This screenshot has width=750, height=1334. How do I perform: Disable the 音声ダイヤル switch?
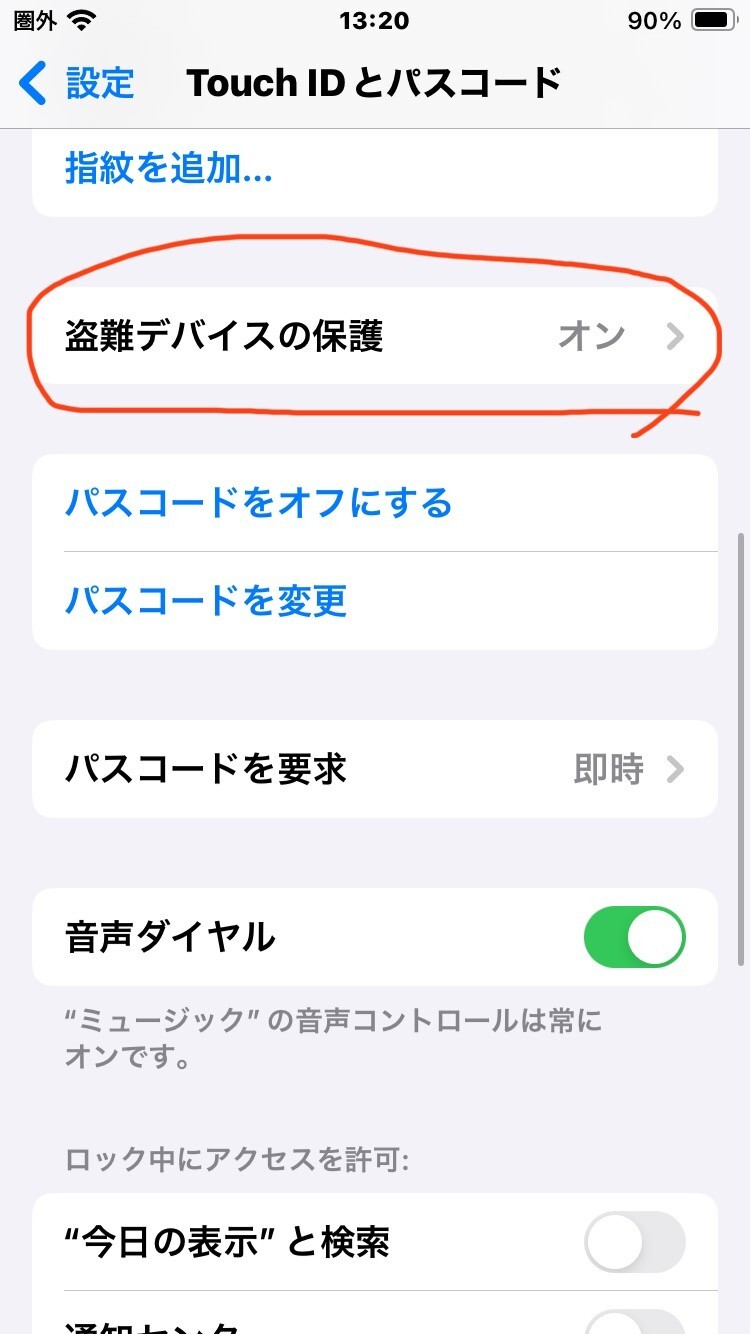pyautogui.click(x=634, y=937)
